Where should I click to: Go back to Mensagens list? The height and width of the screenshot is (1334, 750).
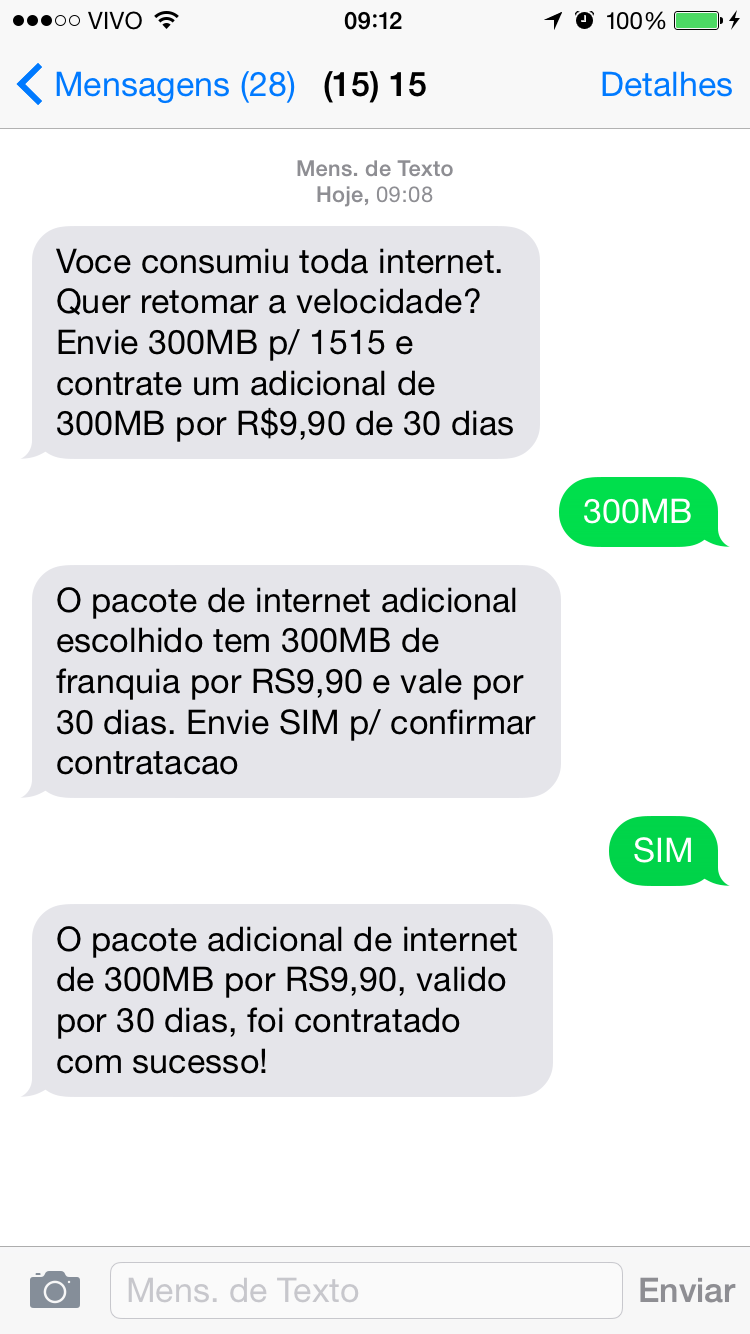pos(155,85)
